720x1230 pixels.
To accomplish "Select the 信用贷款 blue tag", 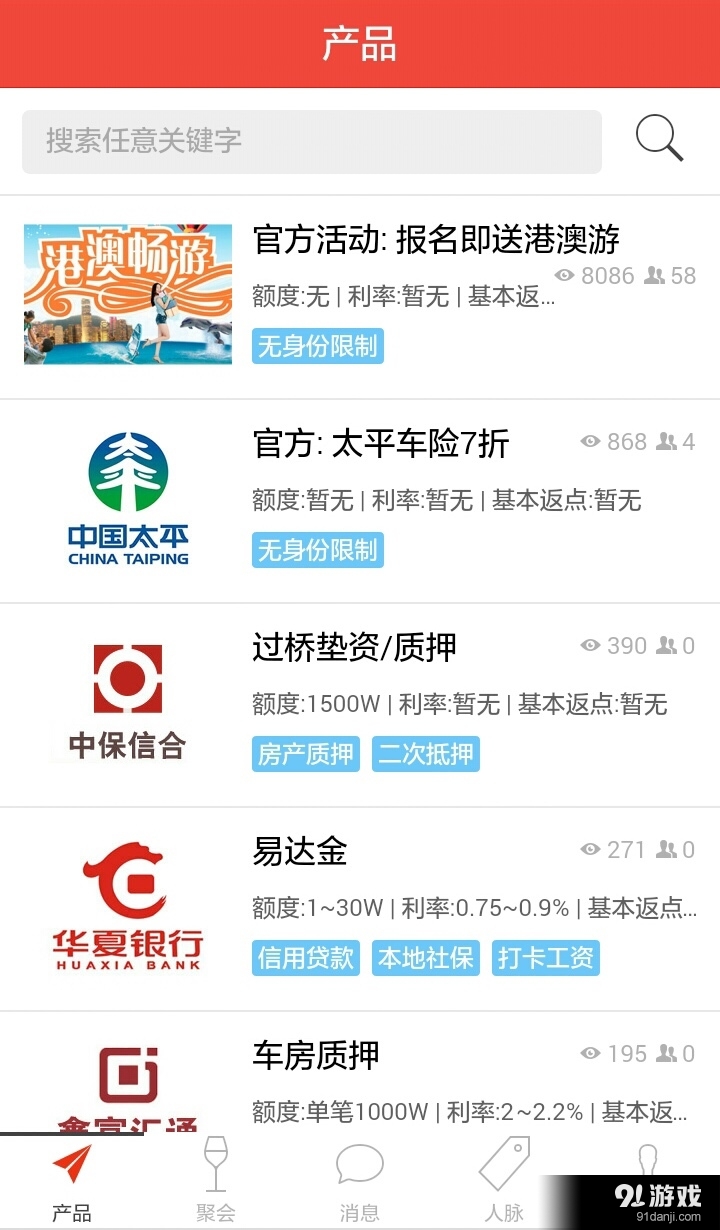I will [x=305, y=958].
